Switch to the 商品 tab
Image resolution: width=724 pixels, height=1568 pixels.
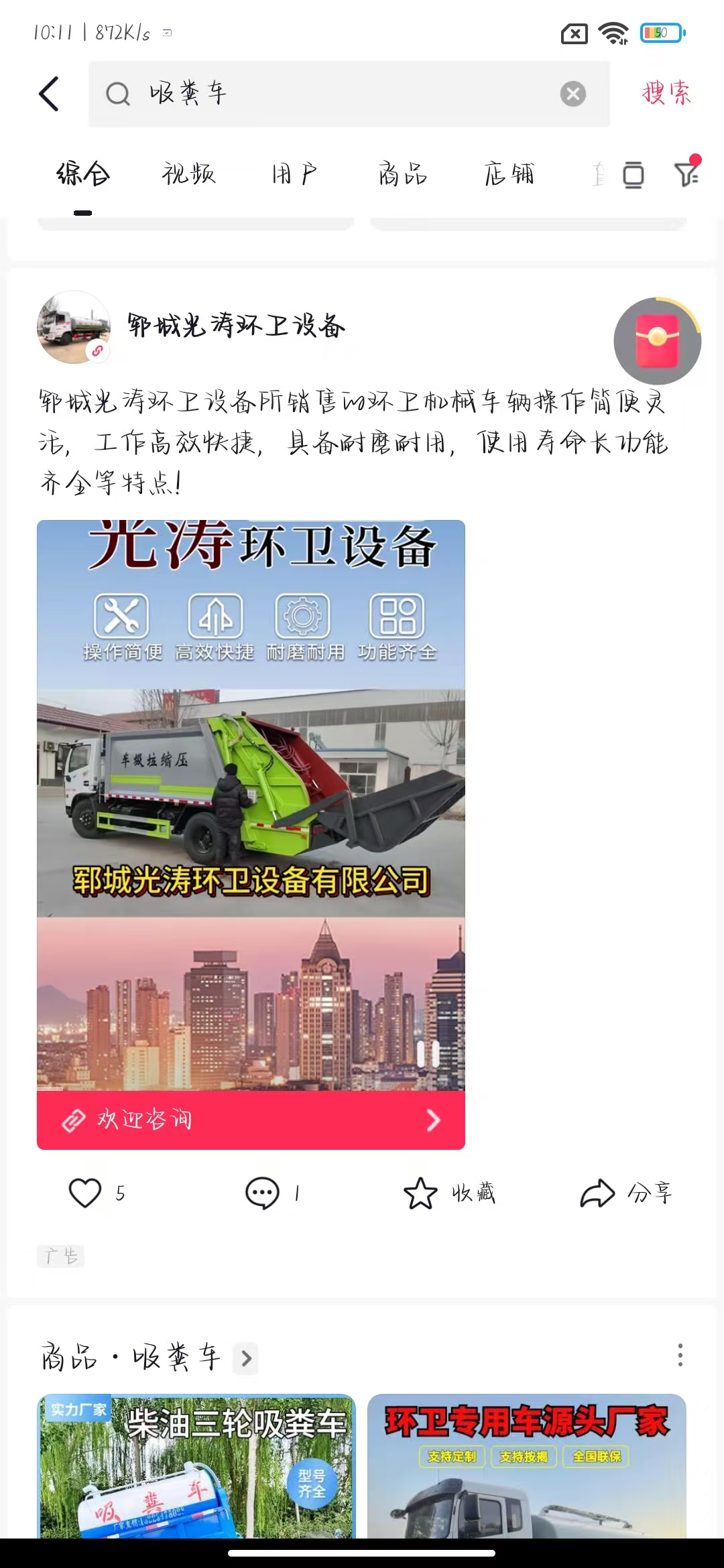pos(402,174)
